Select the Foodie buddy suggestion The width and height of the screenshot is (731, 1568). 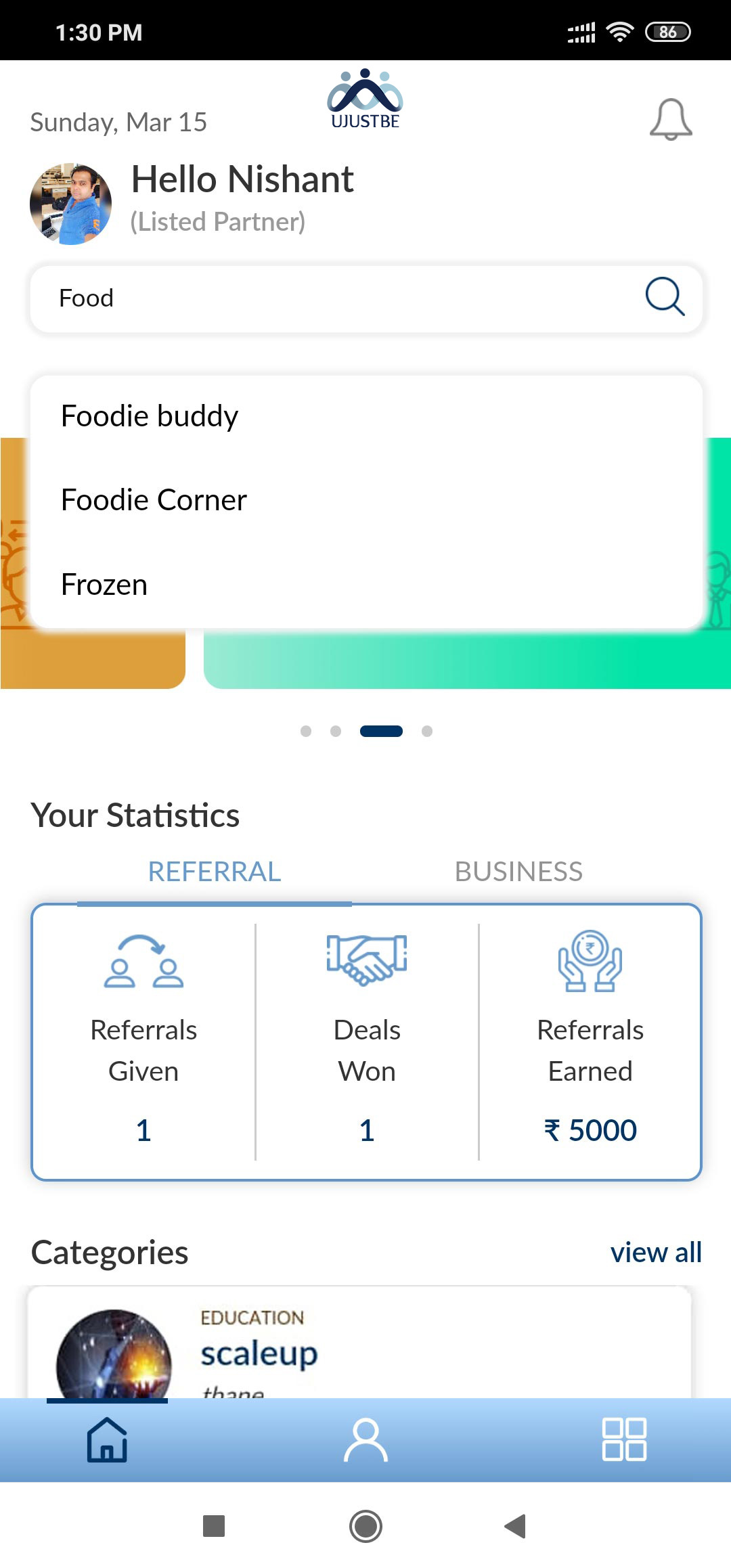150,416
